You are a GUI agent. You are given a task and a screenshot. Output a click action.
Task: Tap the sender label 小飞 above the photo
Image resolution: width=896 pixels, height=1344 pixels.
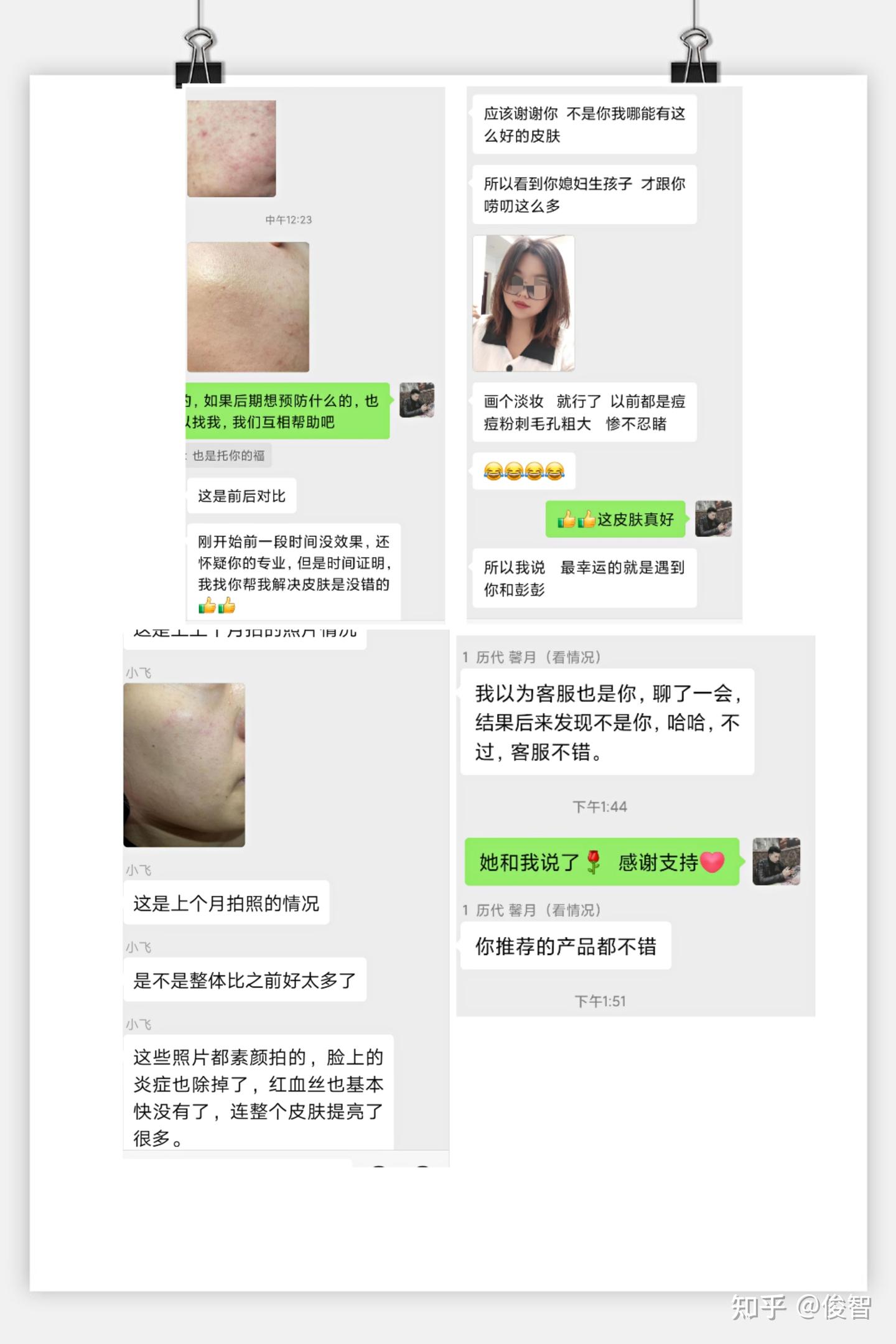point(138,672)
